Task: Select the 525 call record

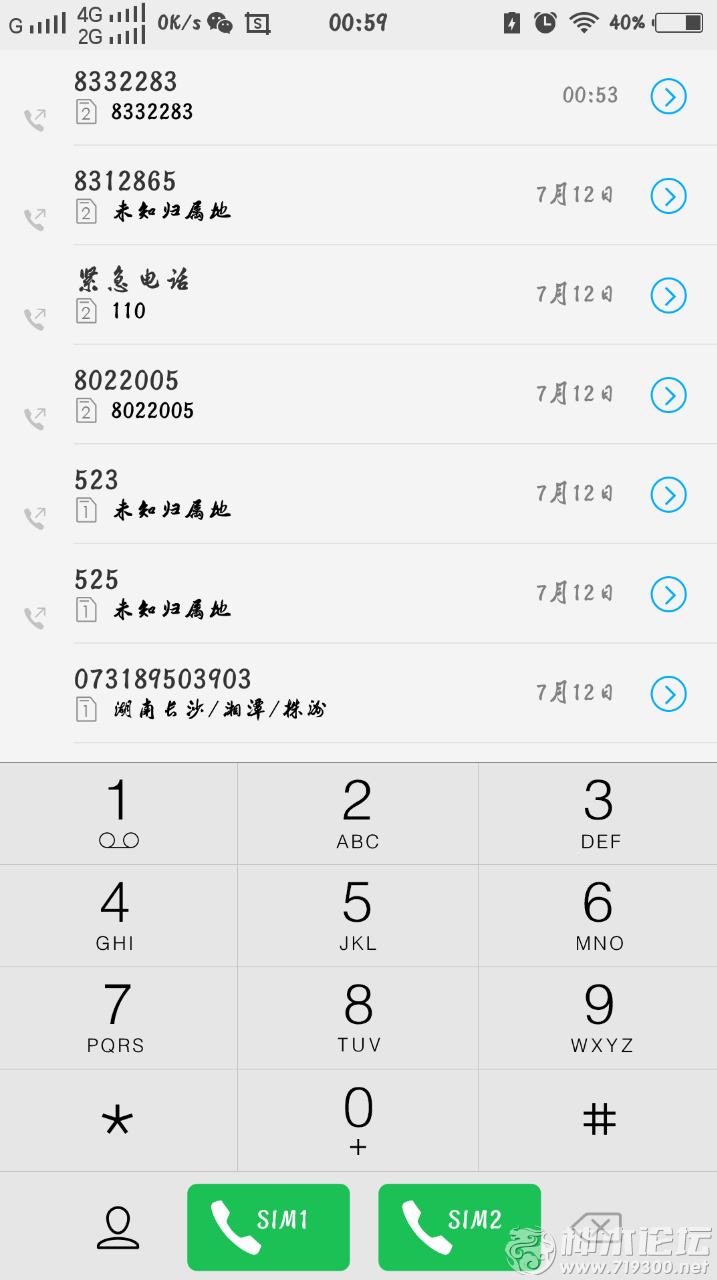Action: pyautogui.click(x=358, y=594)
